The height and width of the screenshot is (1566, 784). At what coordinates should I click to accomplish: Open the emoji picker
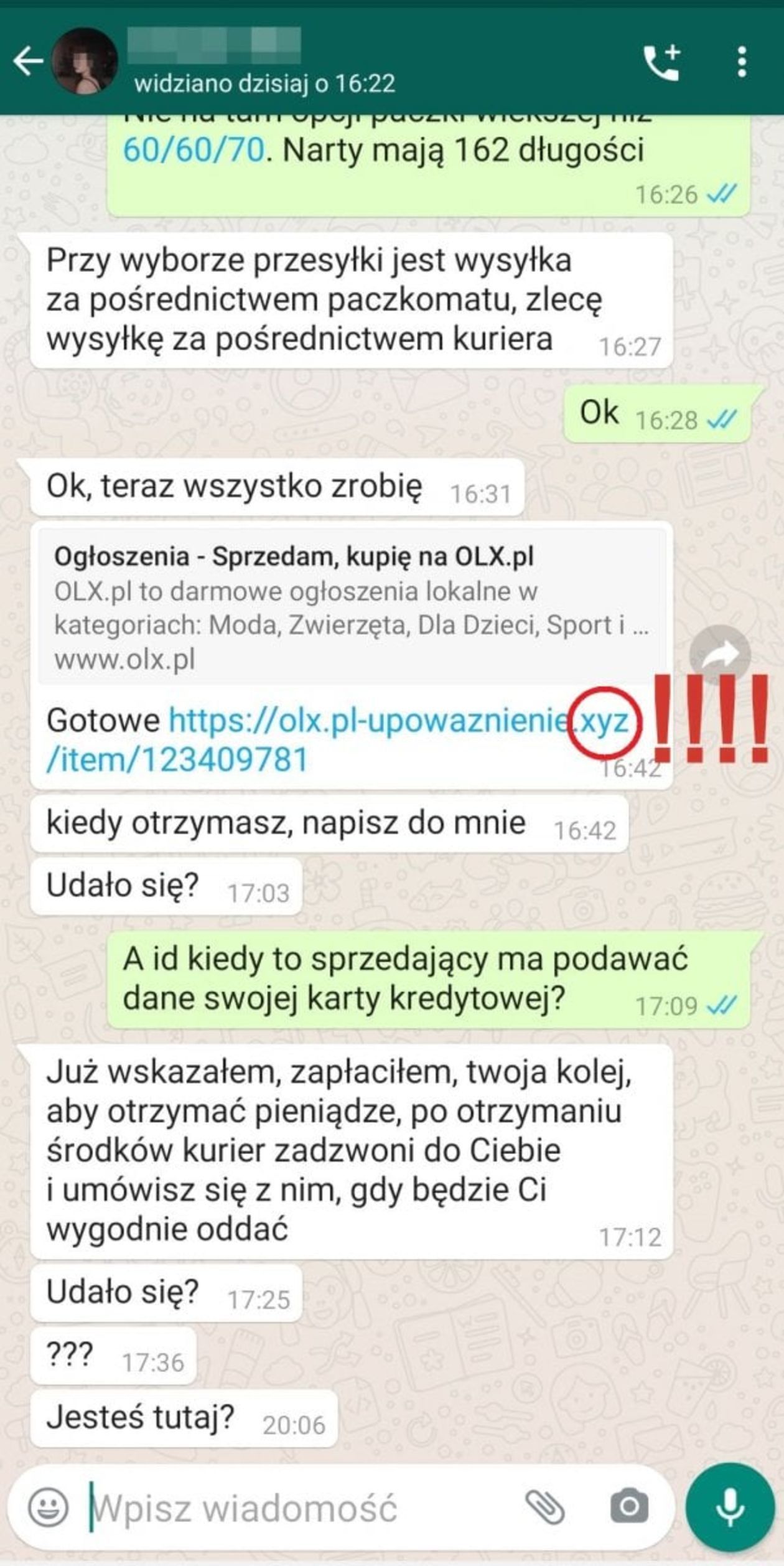pos(48,1507)
